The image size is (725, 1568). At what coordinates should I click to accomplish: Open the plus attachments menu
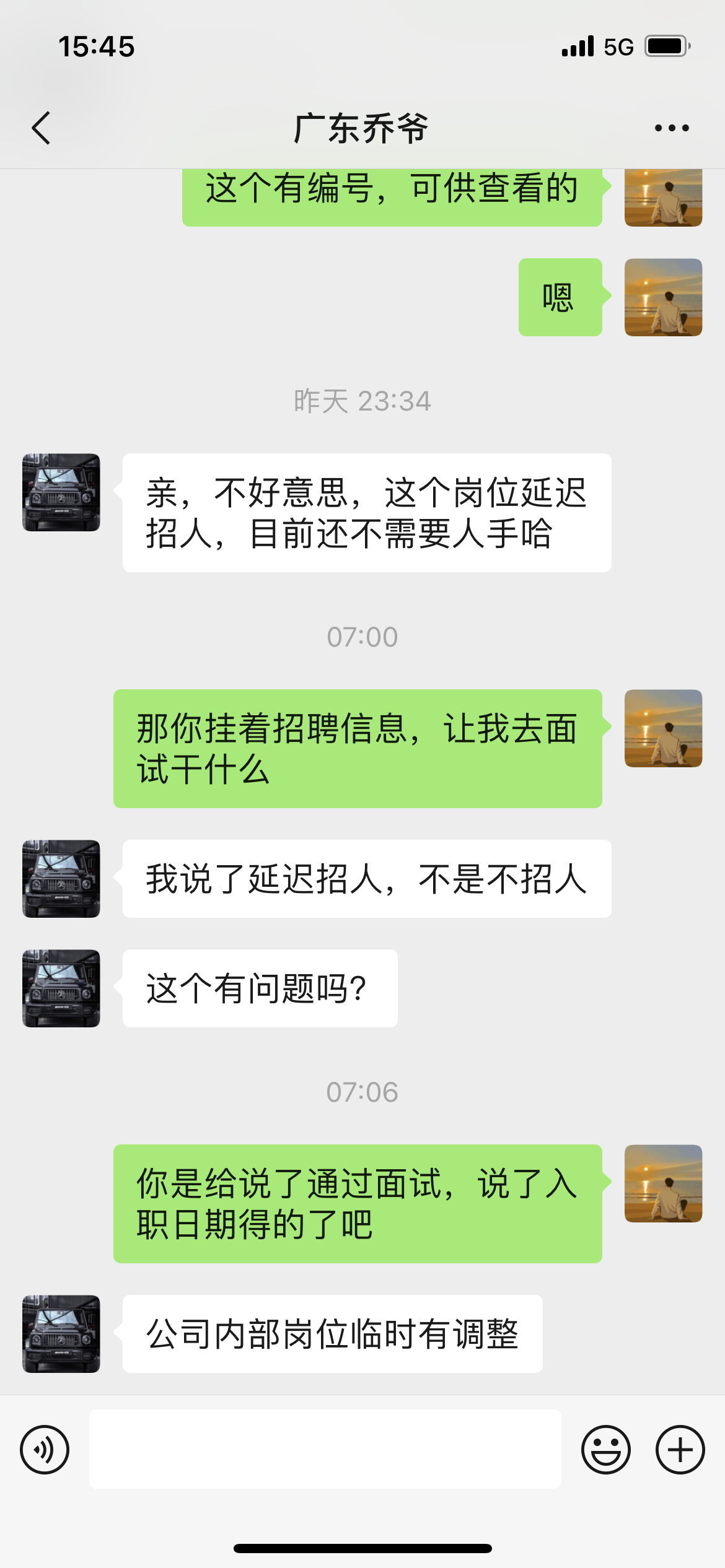pyautogui.click(x=680, y=1450)
